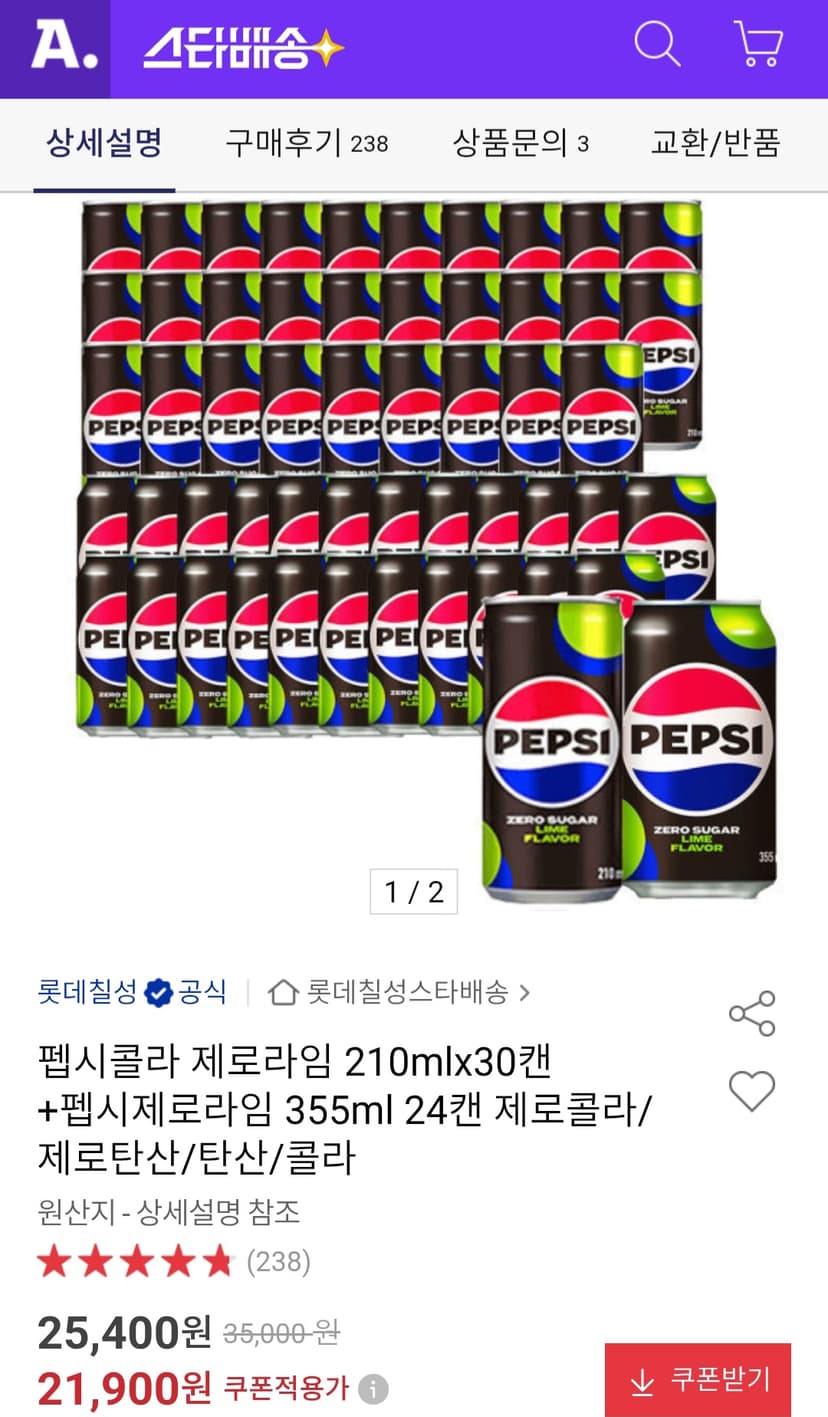Viewport: 828px width, 1417px height.
Task: Open the shopping cart
Action: [x=758, y=45]
